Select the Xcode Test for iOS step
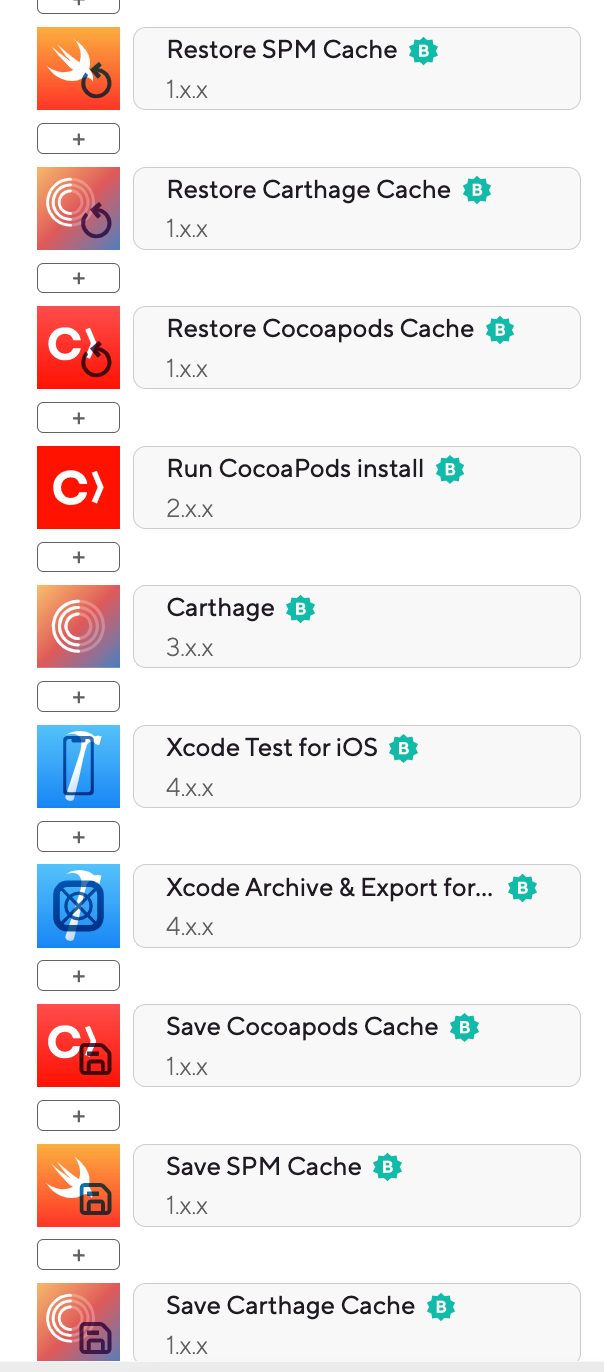 (x=356, y=766)
